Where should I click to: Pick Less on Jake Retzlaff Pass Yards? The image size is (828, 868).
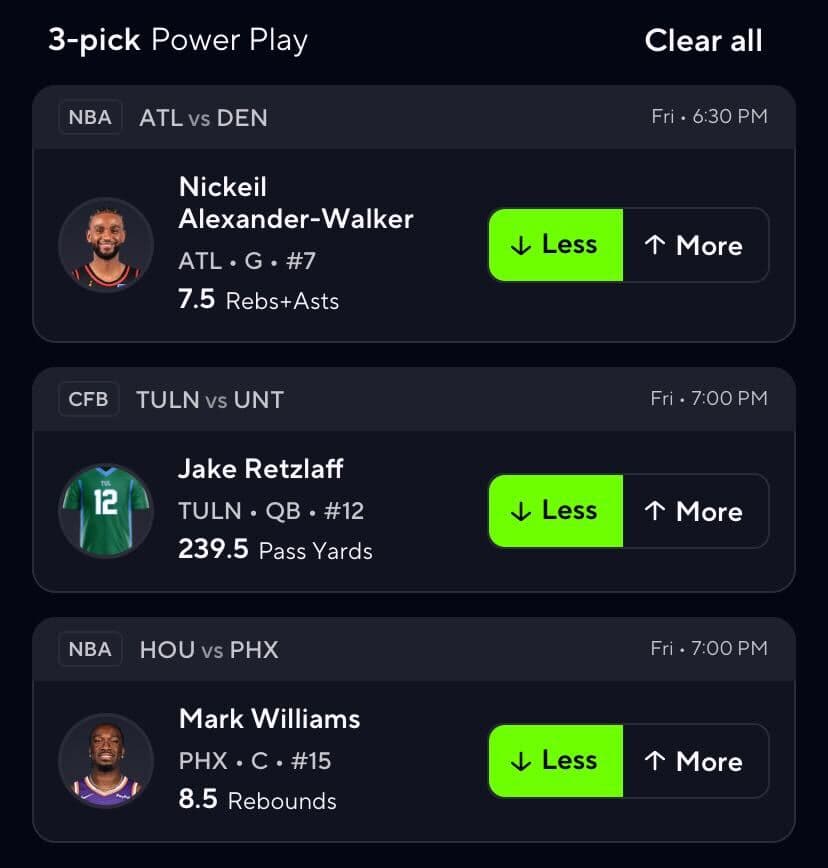click(x=555, y=511)
